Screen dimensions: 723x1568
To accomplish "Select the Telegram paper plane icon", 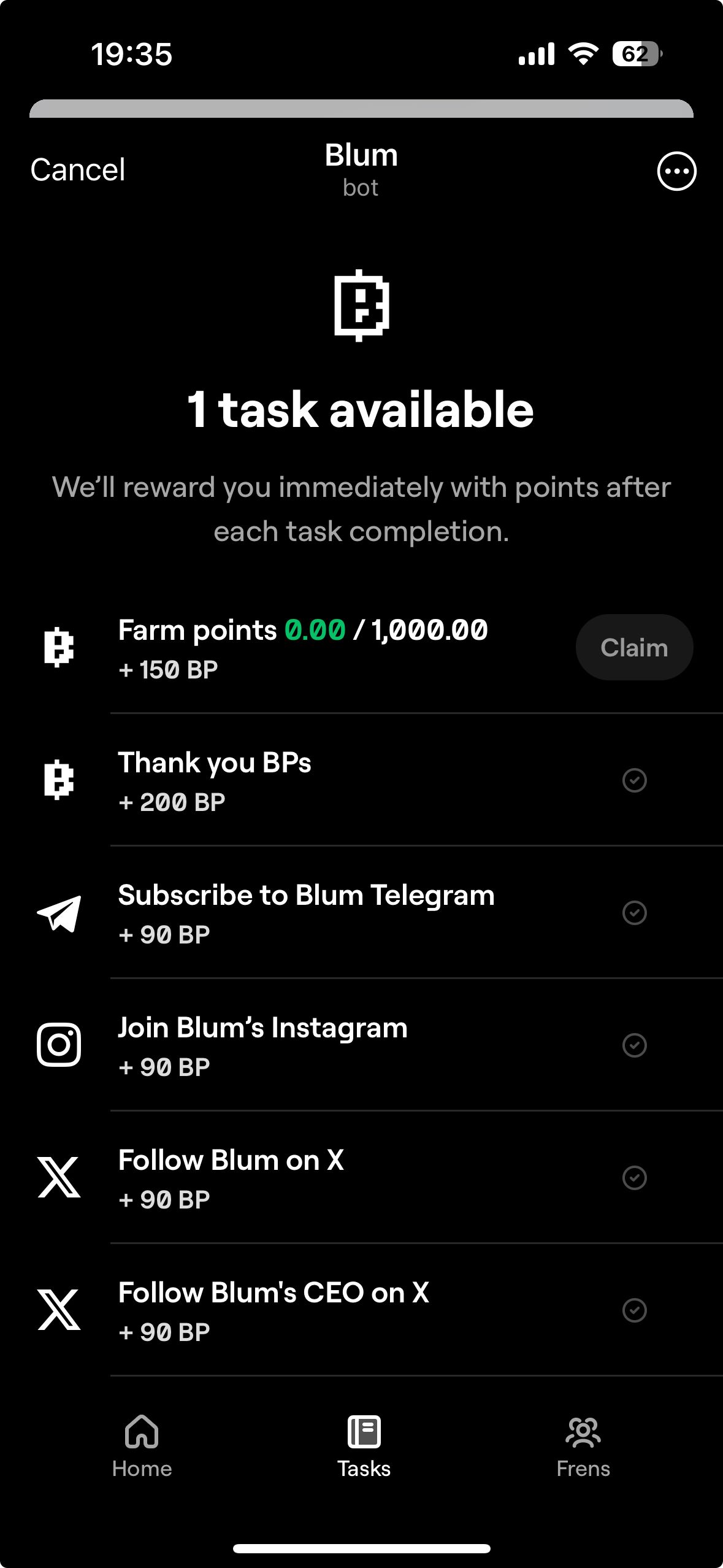I will (x=59, y=914).
